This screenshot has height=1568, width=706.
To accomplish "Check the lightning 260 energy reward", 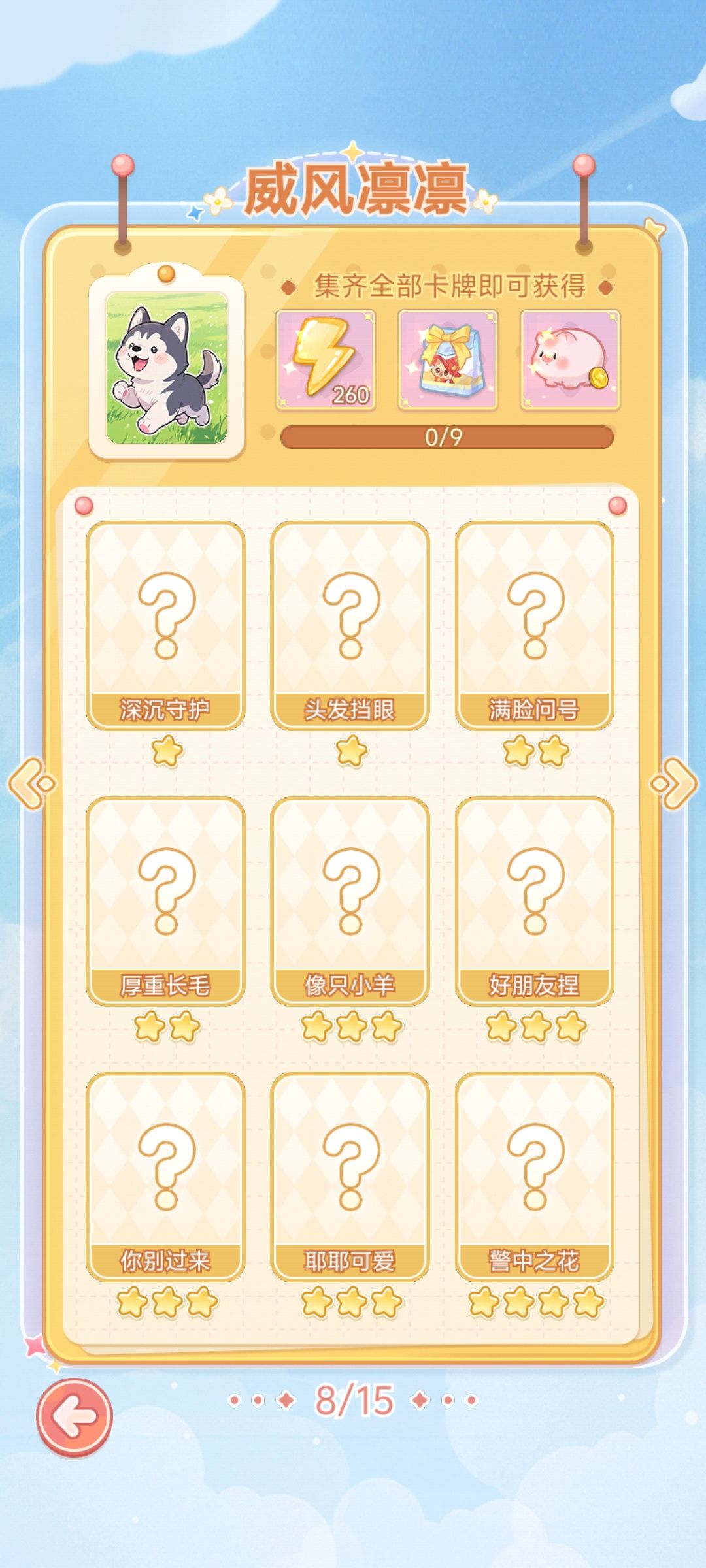I will pyautogui.click(x=326, y=360).
